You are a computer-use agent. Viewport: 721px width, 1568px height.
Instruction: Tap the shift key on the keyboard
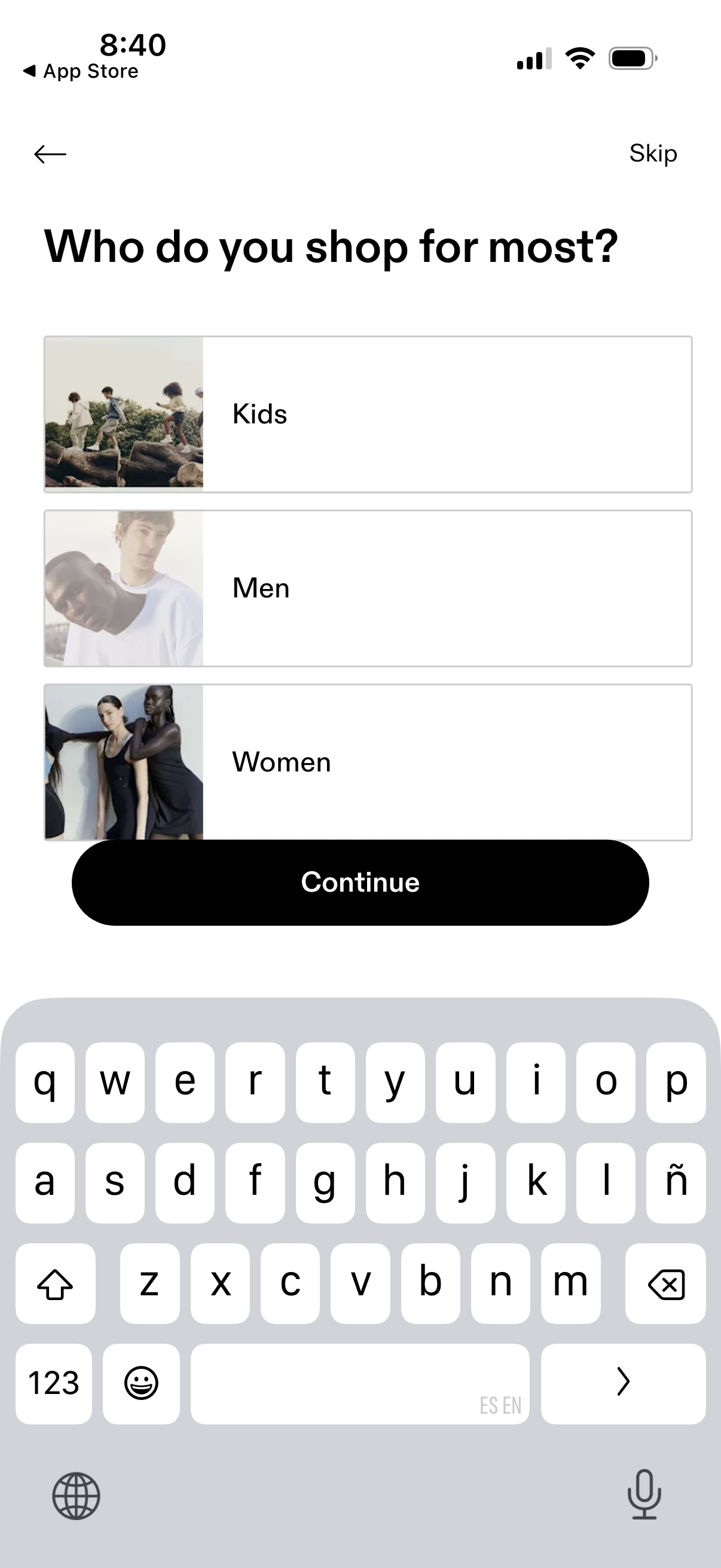coord(56,1285)
